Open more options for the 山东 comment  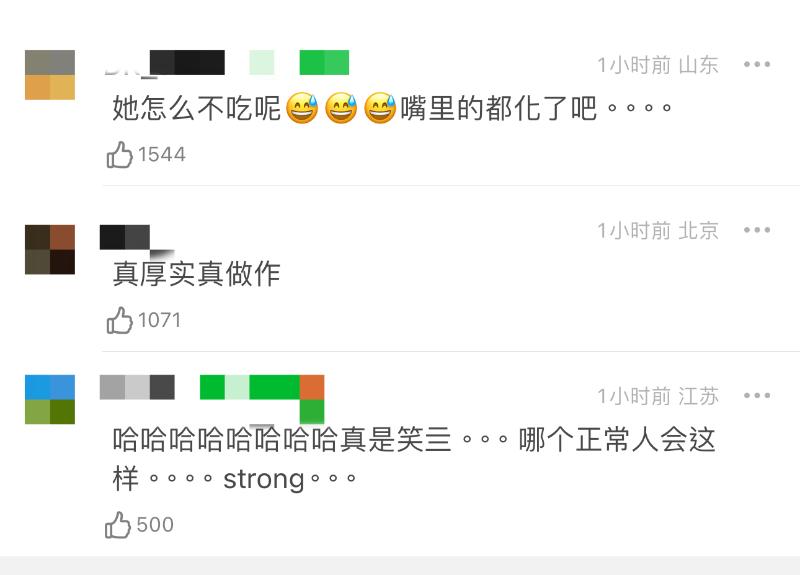point(757,65)
